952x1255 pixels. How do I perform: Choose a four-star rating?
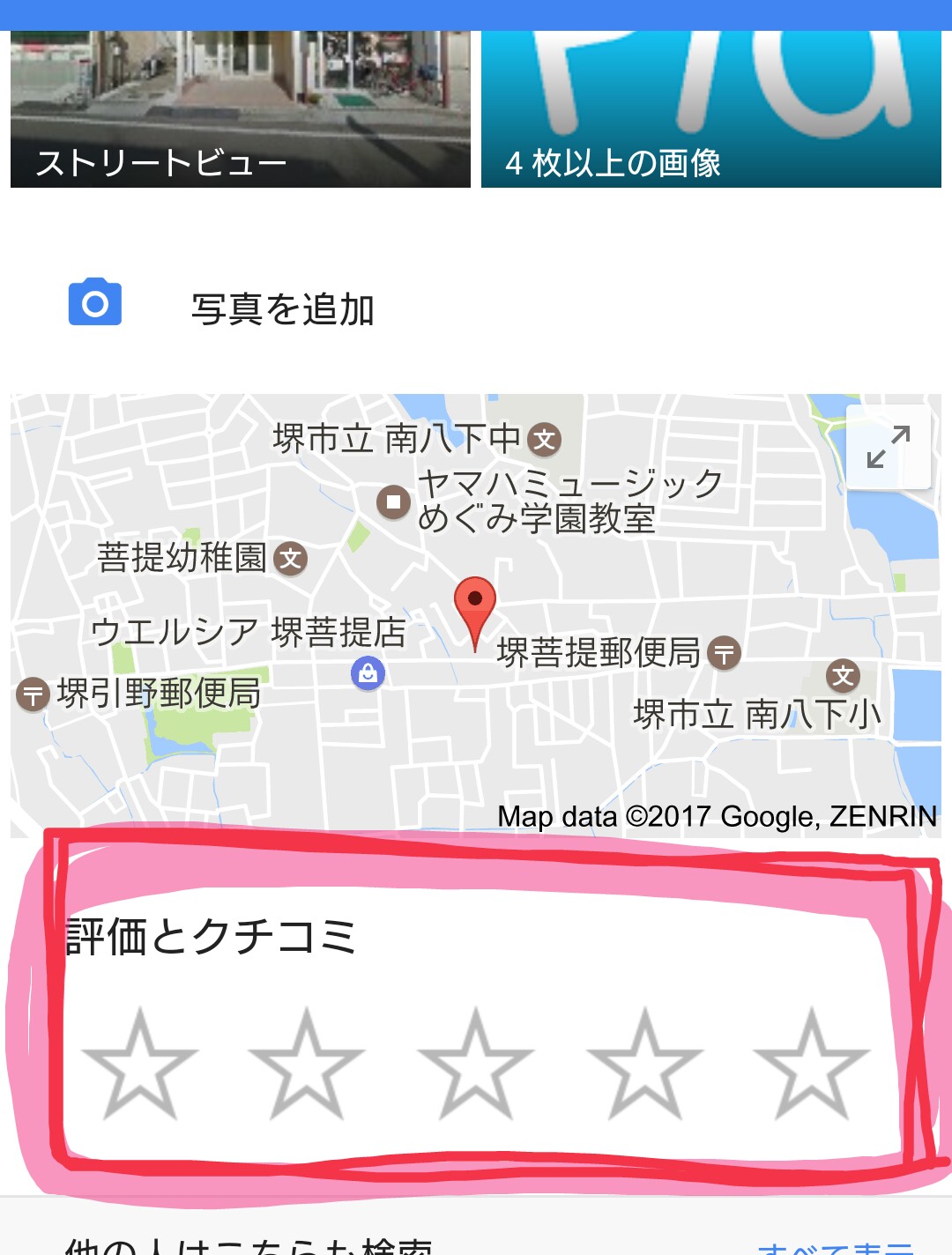644,1064
